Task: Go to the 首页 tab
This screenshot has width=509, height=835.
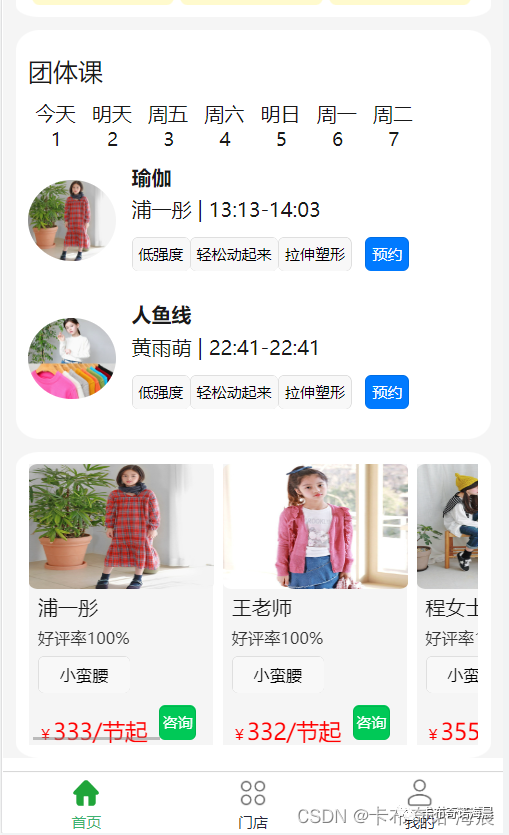Action: pyautogui.click(x=86, y=804)
